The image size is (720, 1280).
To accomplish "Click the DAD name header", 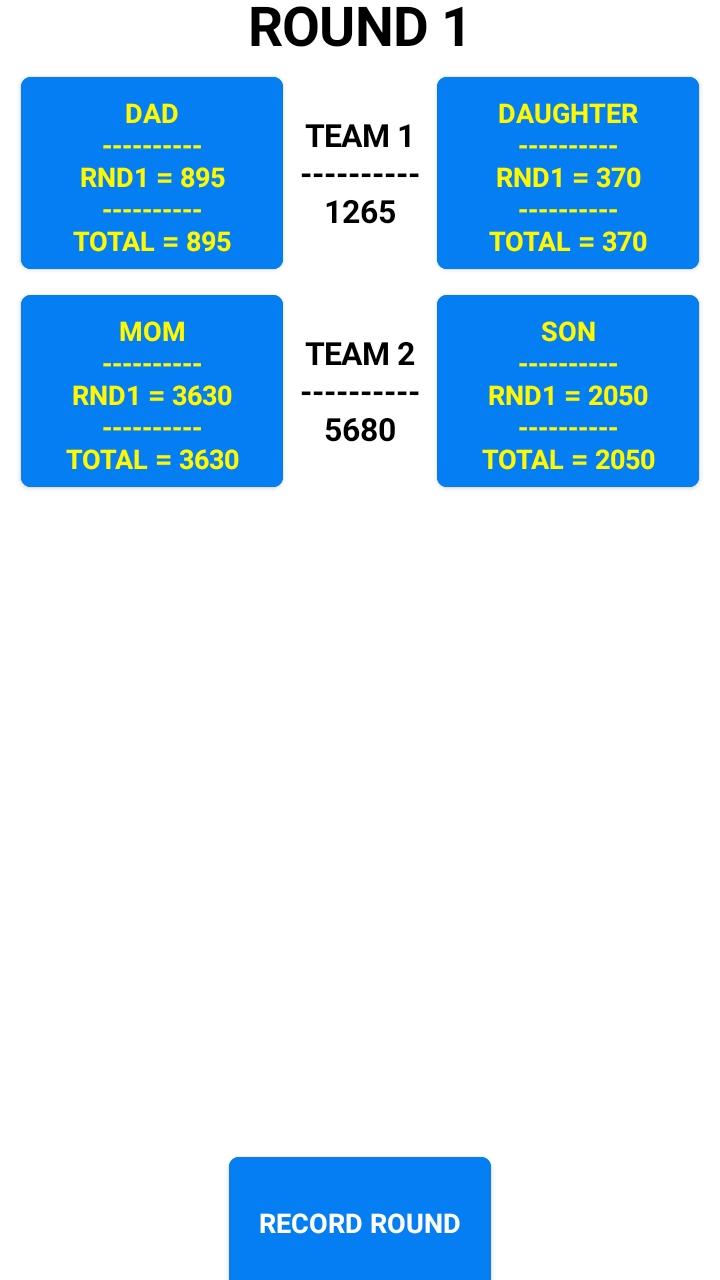I will tap(151, 113).
